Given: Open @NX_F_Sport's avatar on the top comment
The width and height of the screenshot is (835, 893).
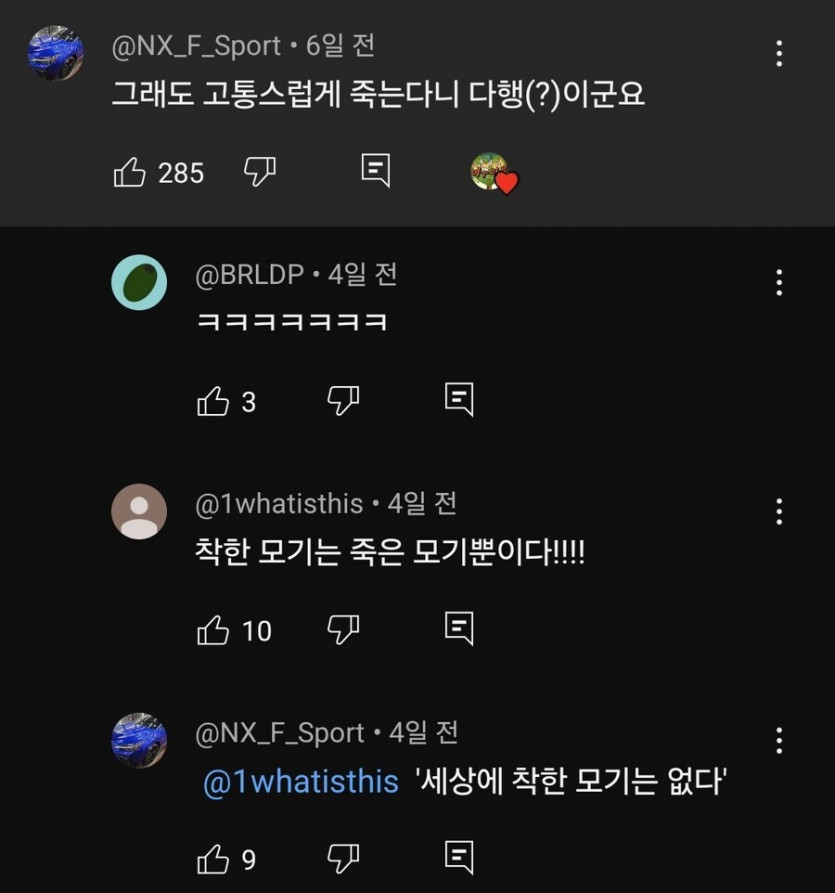Looking at the screenshot, I should pos(55,53).
